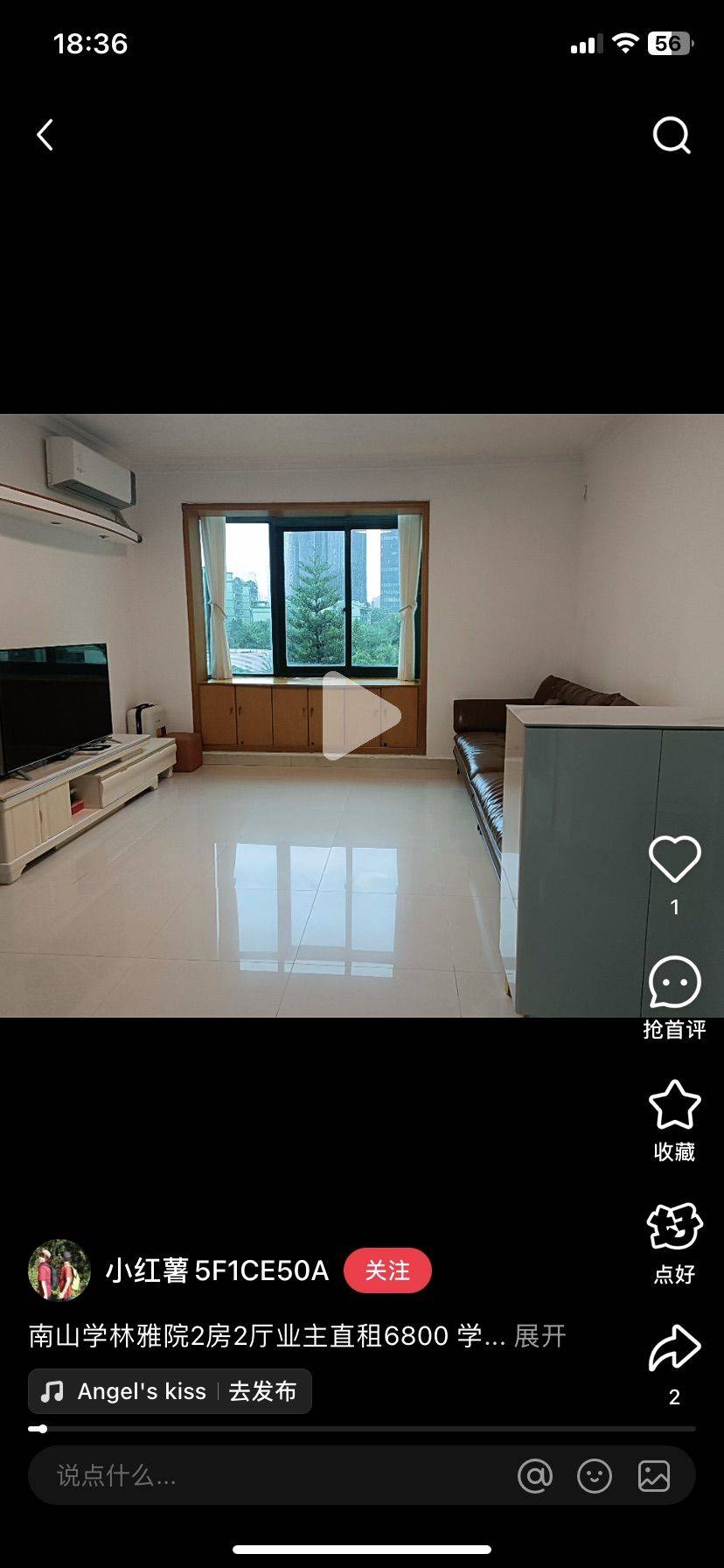Open comments via 抢首评 bubble

pos(674,983)
